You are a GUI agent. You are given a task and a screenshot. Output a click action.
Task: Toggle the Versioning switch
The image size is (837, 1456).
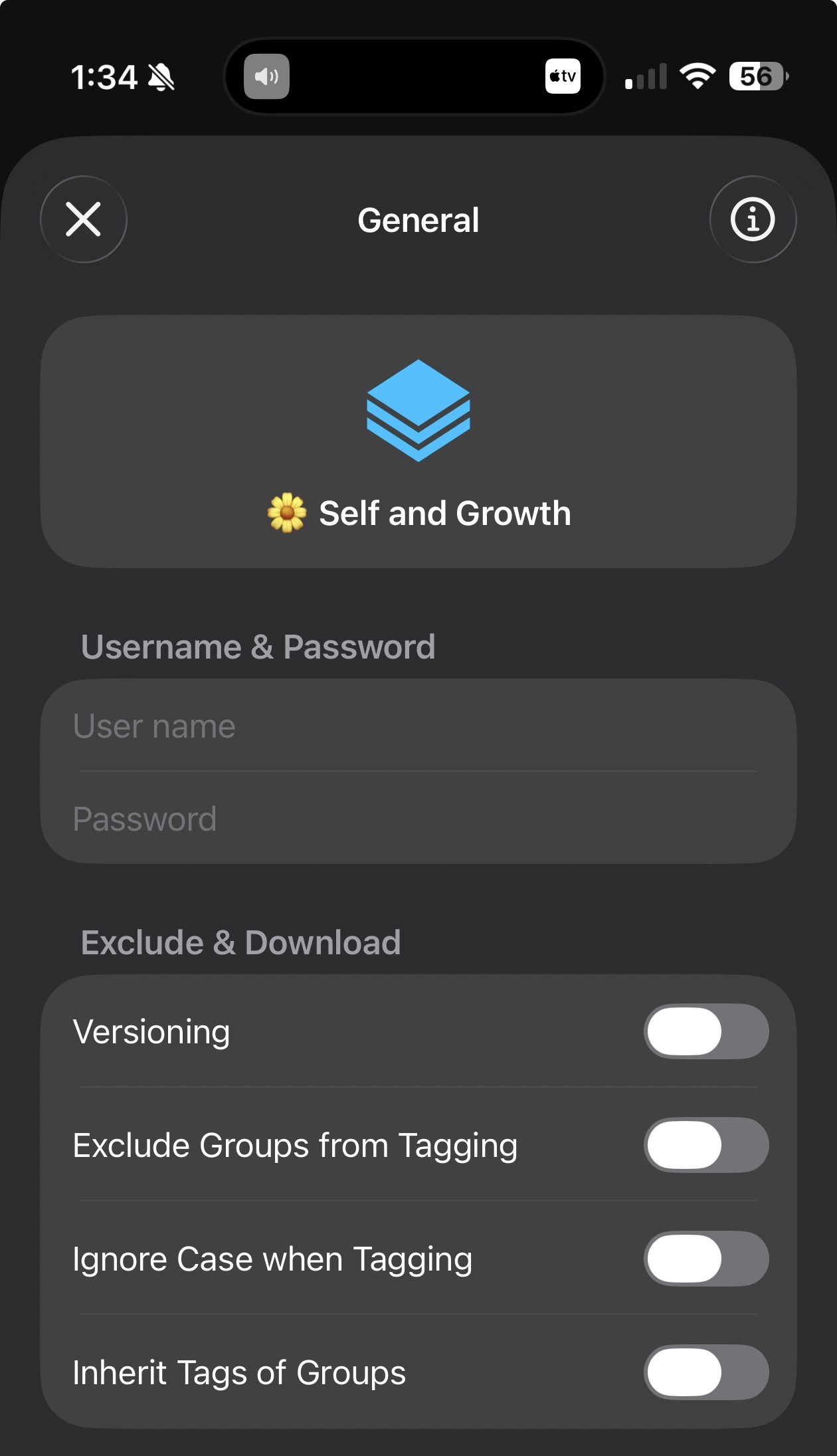coord(705,1031)
